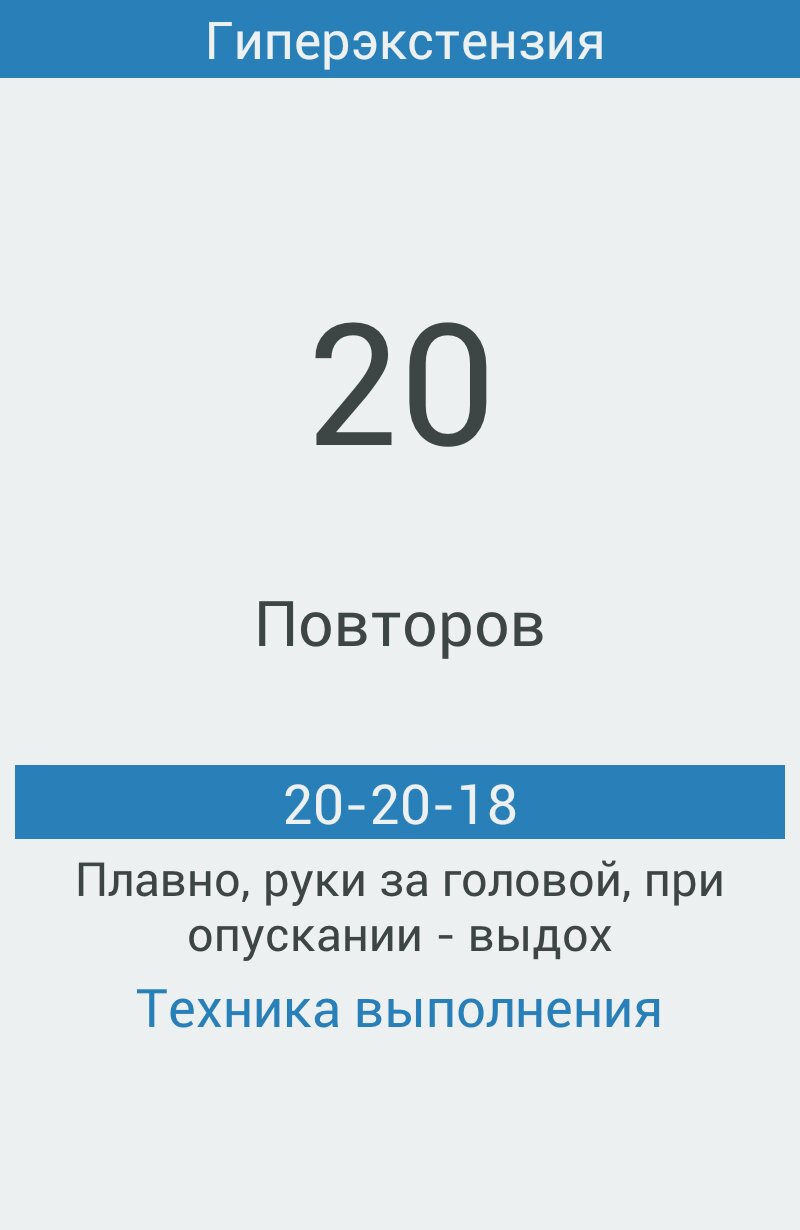
Task: Tap the 20 reps counter
Action: [x=400, y=386]
